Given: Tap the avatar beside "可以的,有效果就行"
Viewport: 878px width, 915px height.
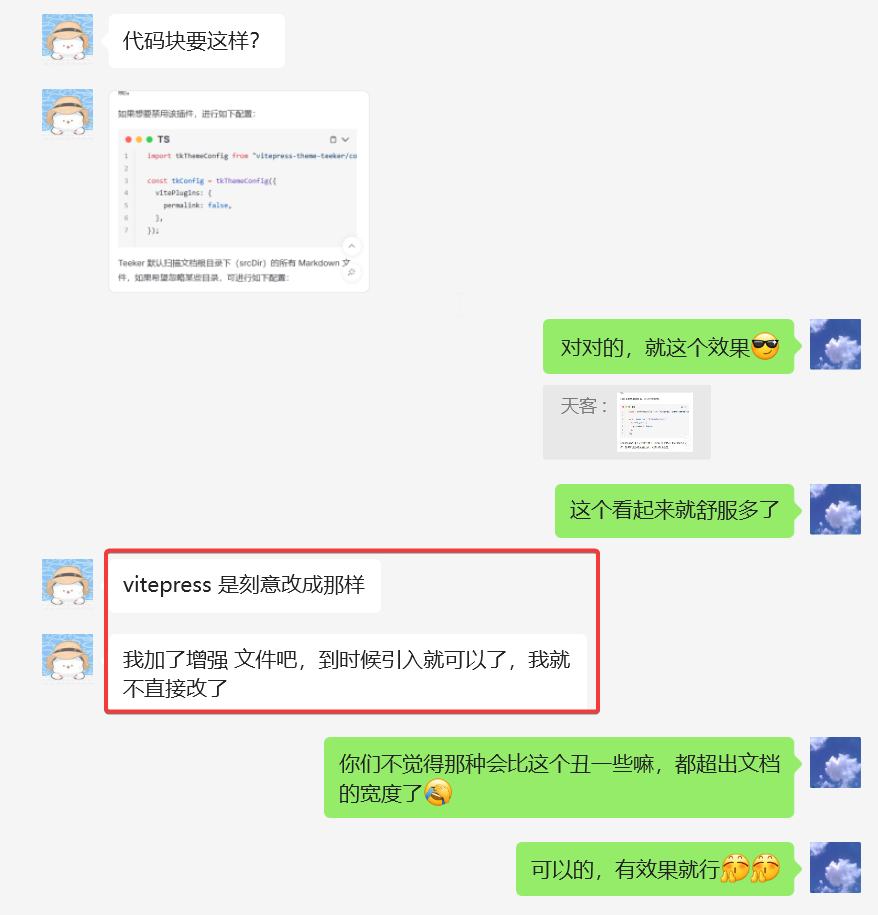Looking at the screenshot, I should click(x=834, y=867).
